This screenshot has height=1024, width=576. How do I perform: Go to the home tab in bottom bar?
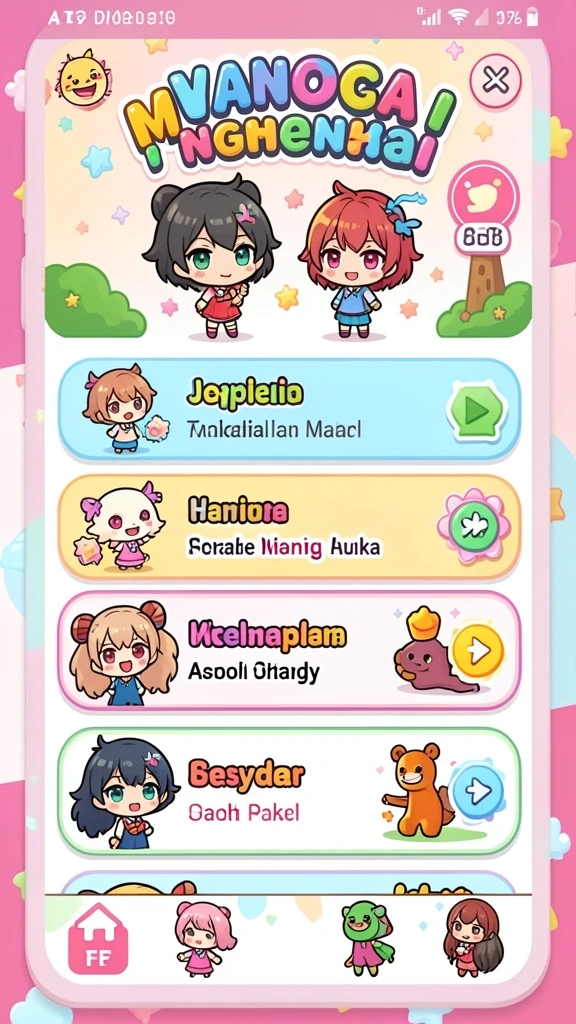click(98, 938)
